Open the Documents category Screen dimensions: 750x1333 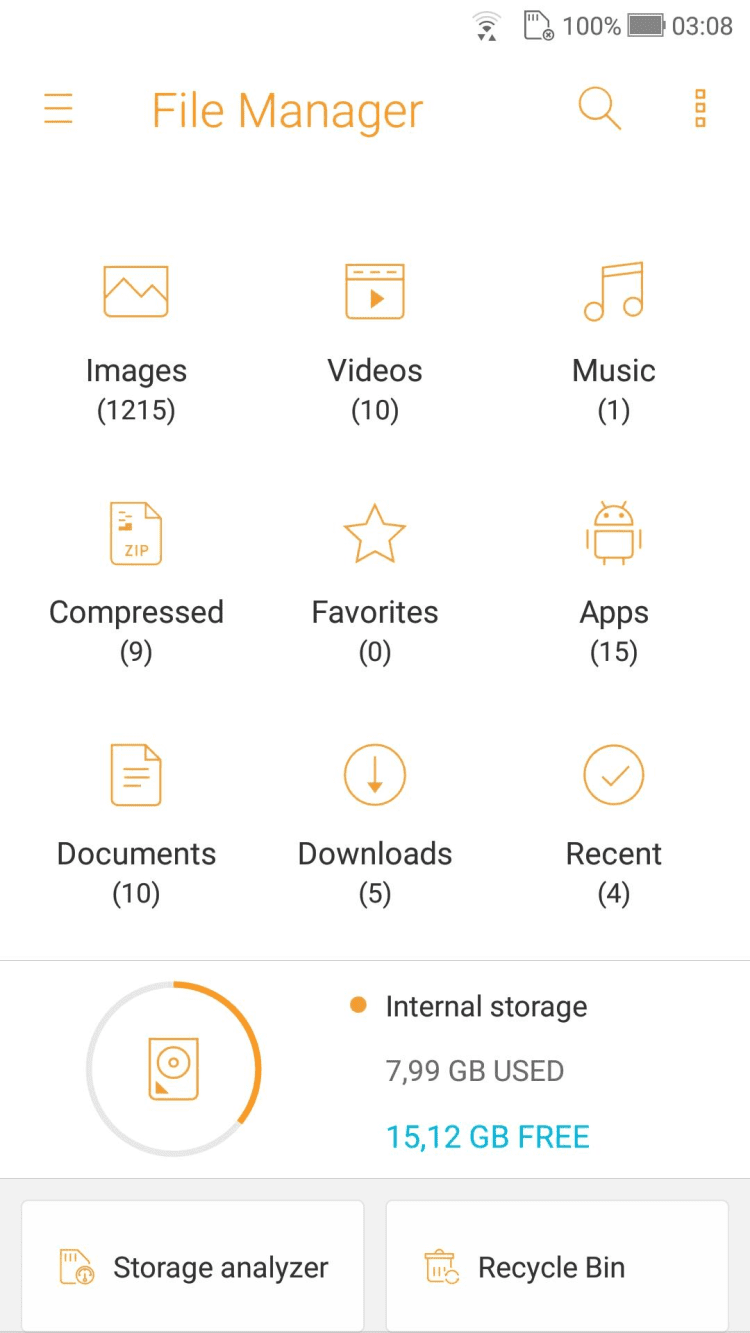[x=136, y=818]
